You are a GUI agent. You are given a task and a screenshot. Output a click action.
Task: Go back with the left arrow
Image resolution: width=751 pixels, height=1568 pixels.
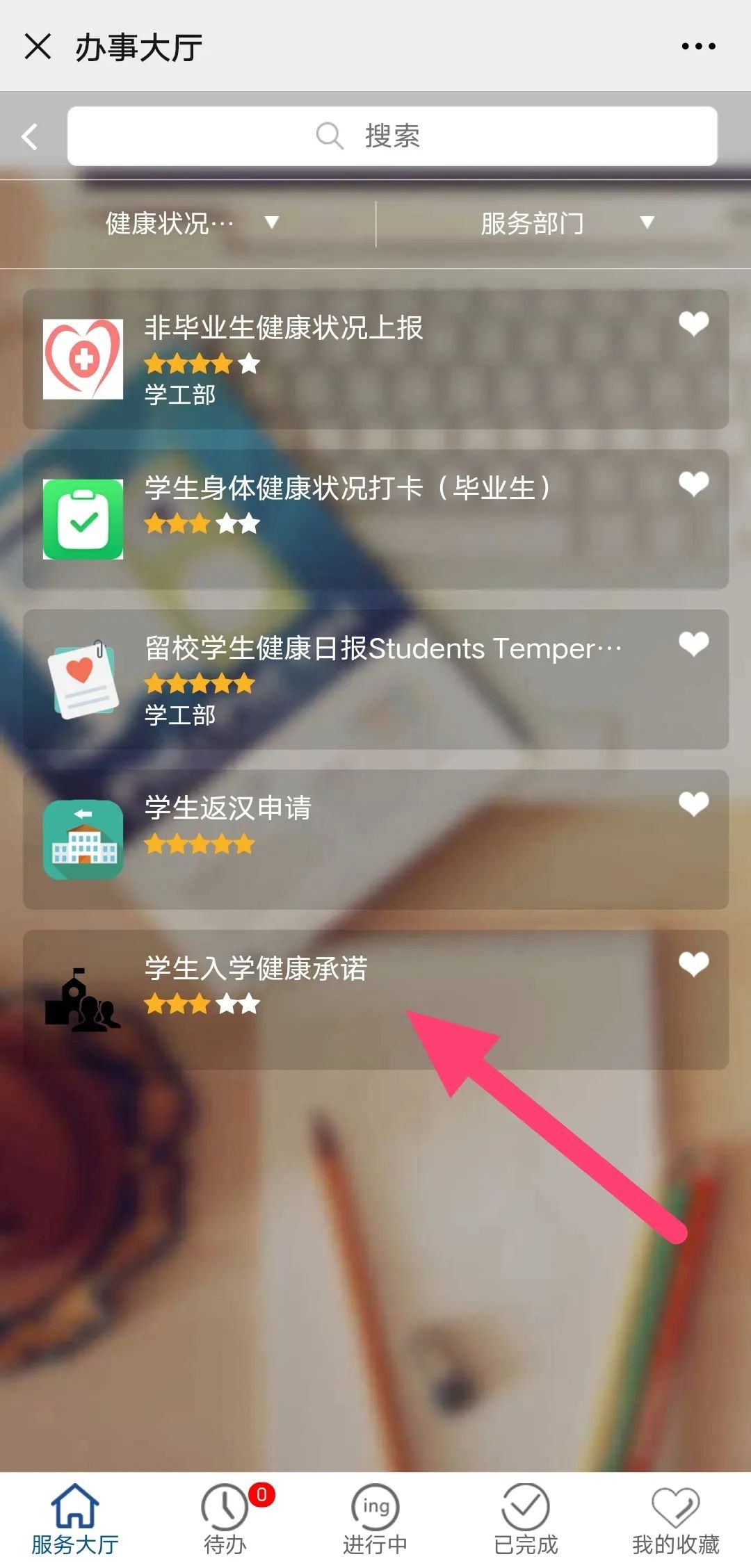click(x=30, y=136)
